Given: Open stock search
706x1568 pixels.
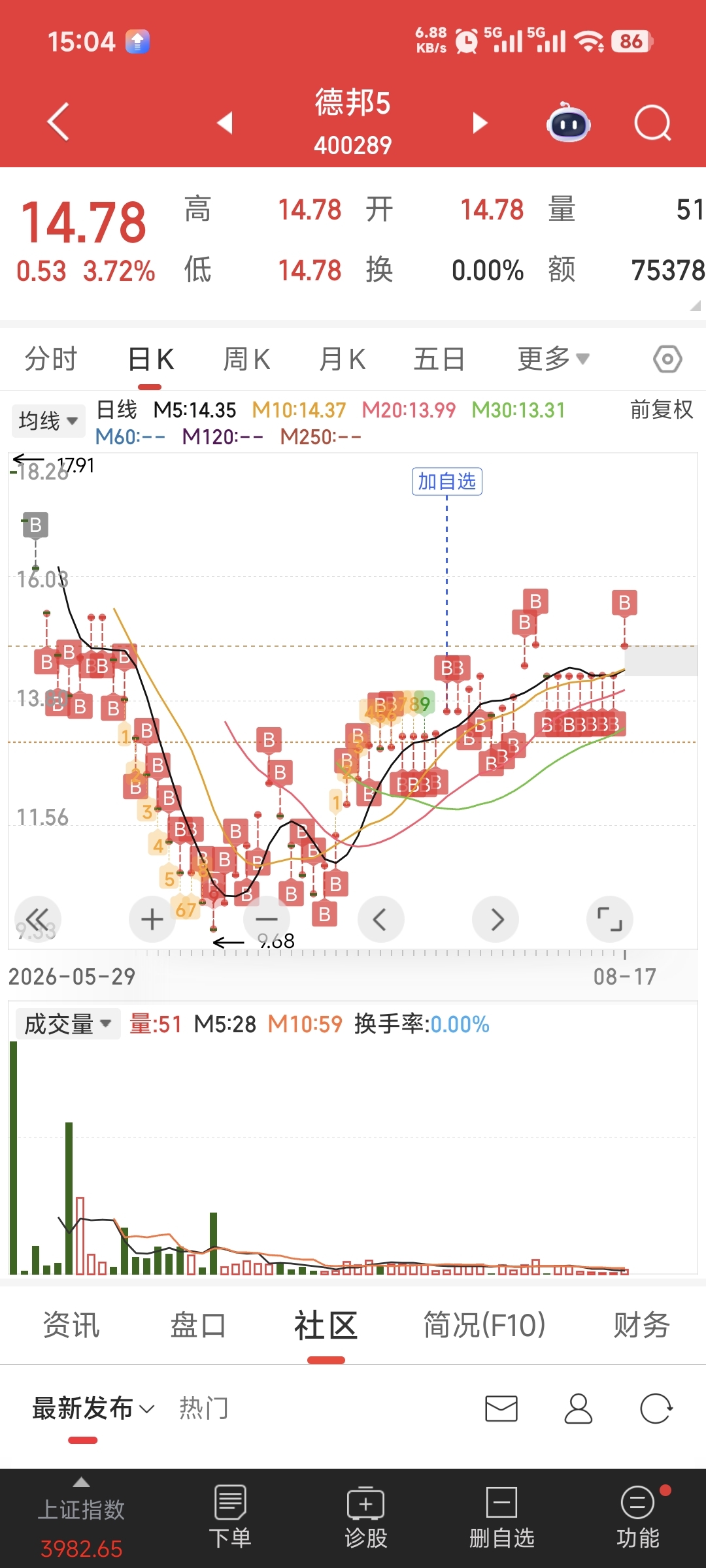Looking at the screenshot, I should pyautogui.click(x=652, y=122).
